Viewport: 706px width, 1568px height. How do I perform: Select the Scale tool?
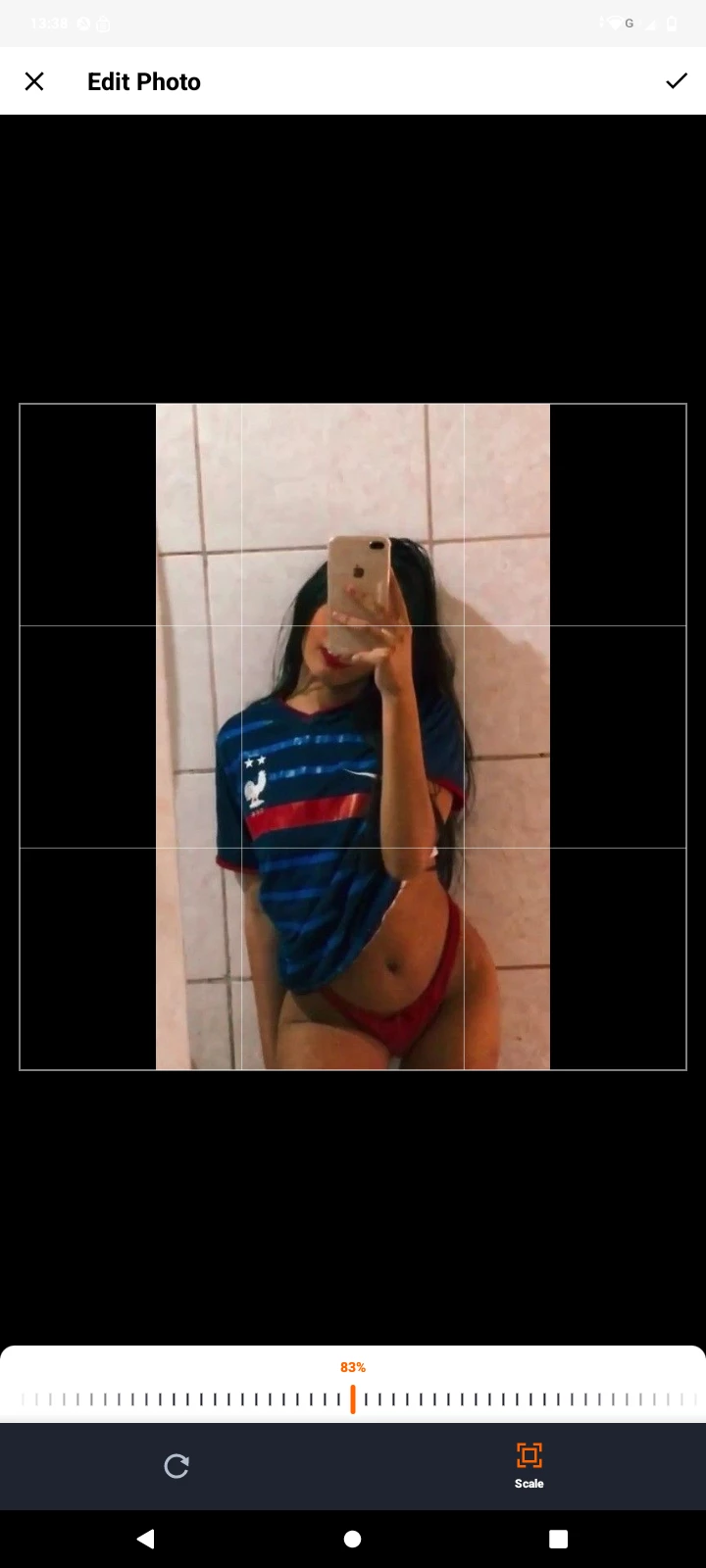[529, 1465]
